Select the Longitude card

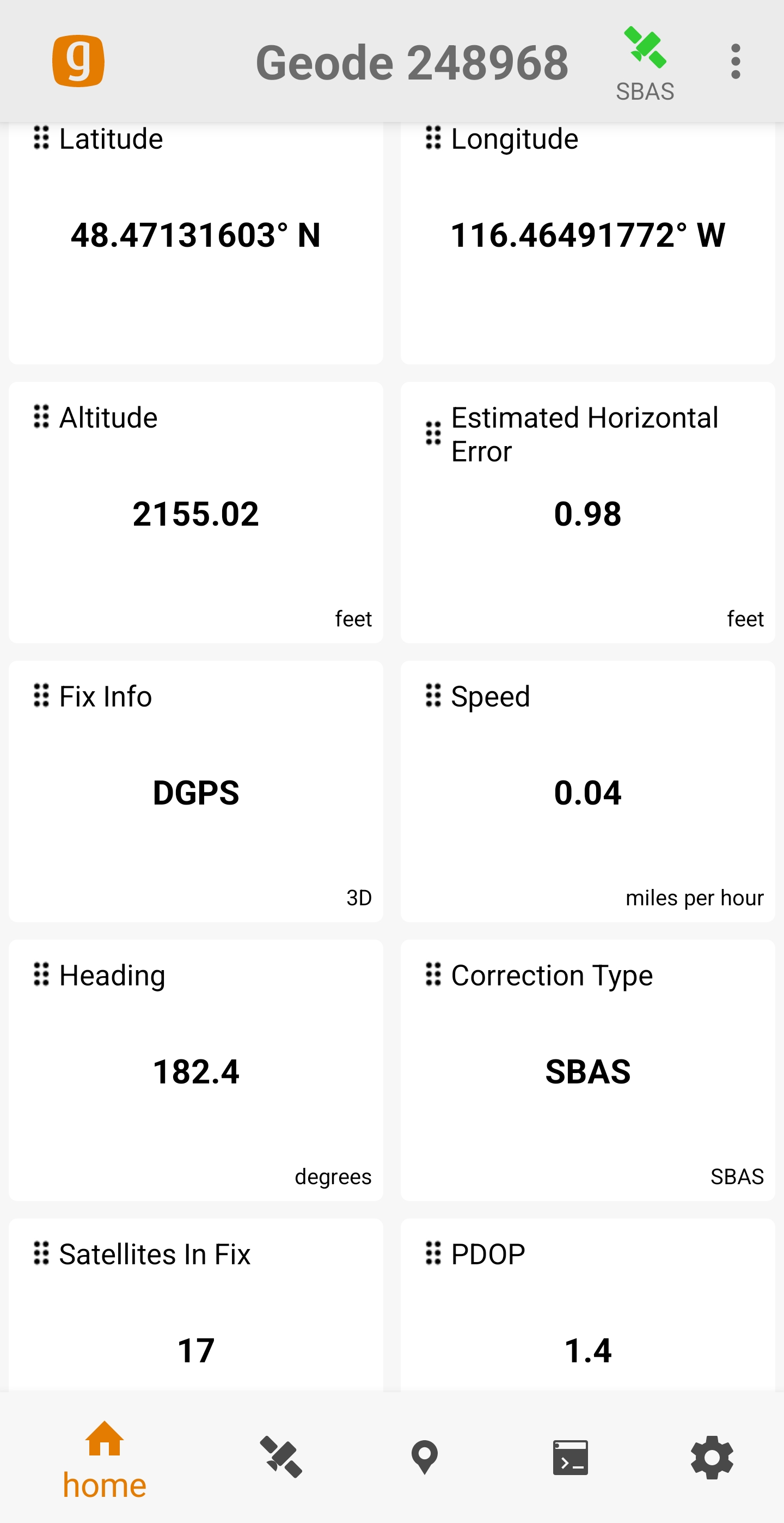pyautogui.click(x=587, y=242)
